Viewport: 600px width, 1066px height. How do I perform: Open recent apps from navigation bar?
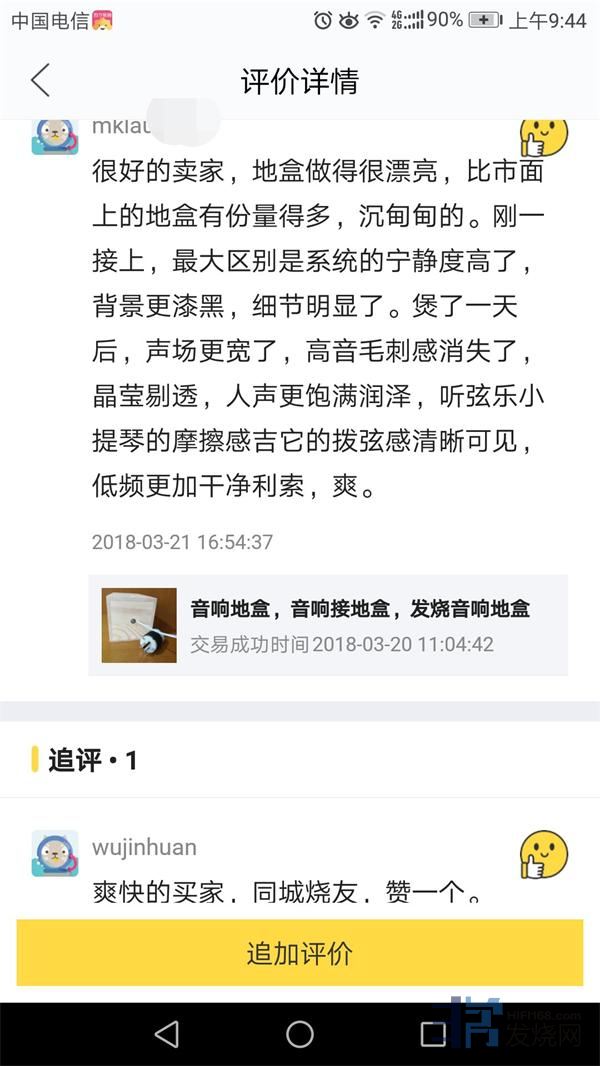433,1034
